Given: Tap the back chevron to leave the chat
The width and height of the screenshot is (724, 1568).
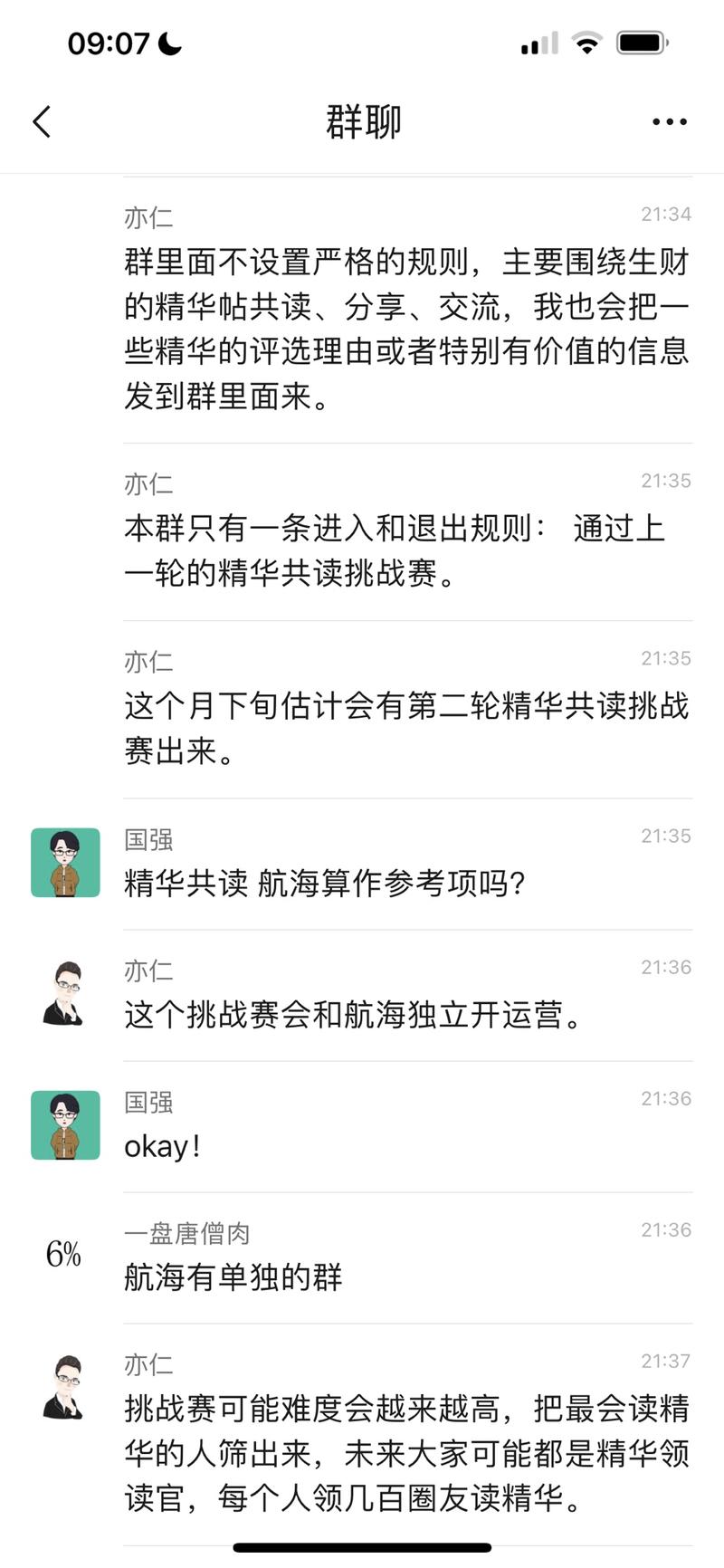Looking at the screenshot, I should tap(41, 120).
